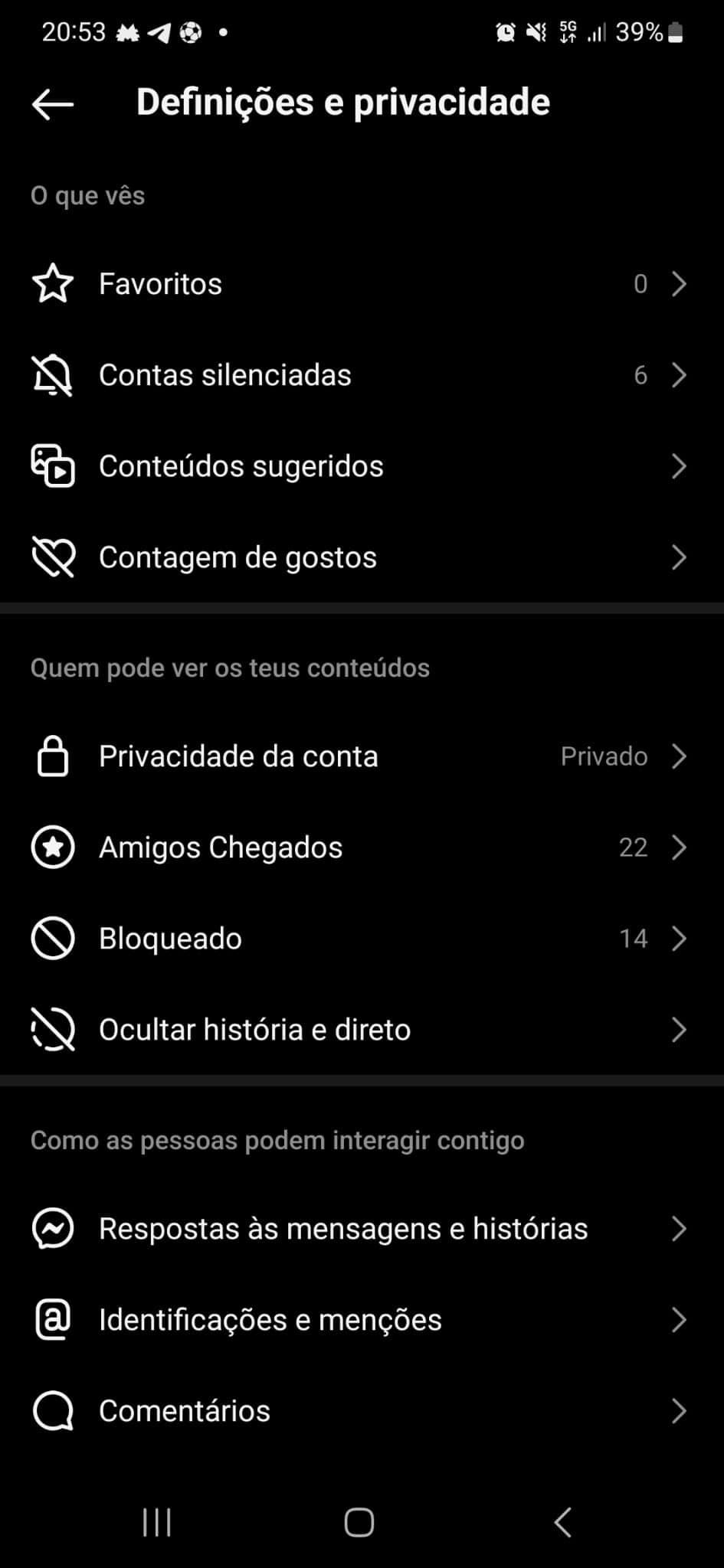Open Comentários settings
Image resolution: width=724 pixels, height=1568 pixels.
point(362,1411)
